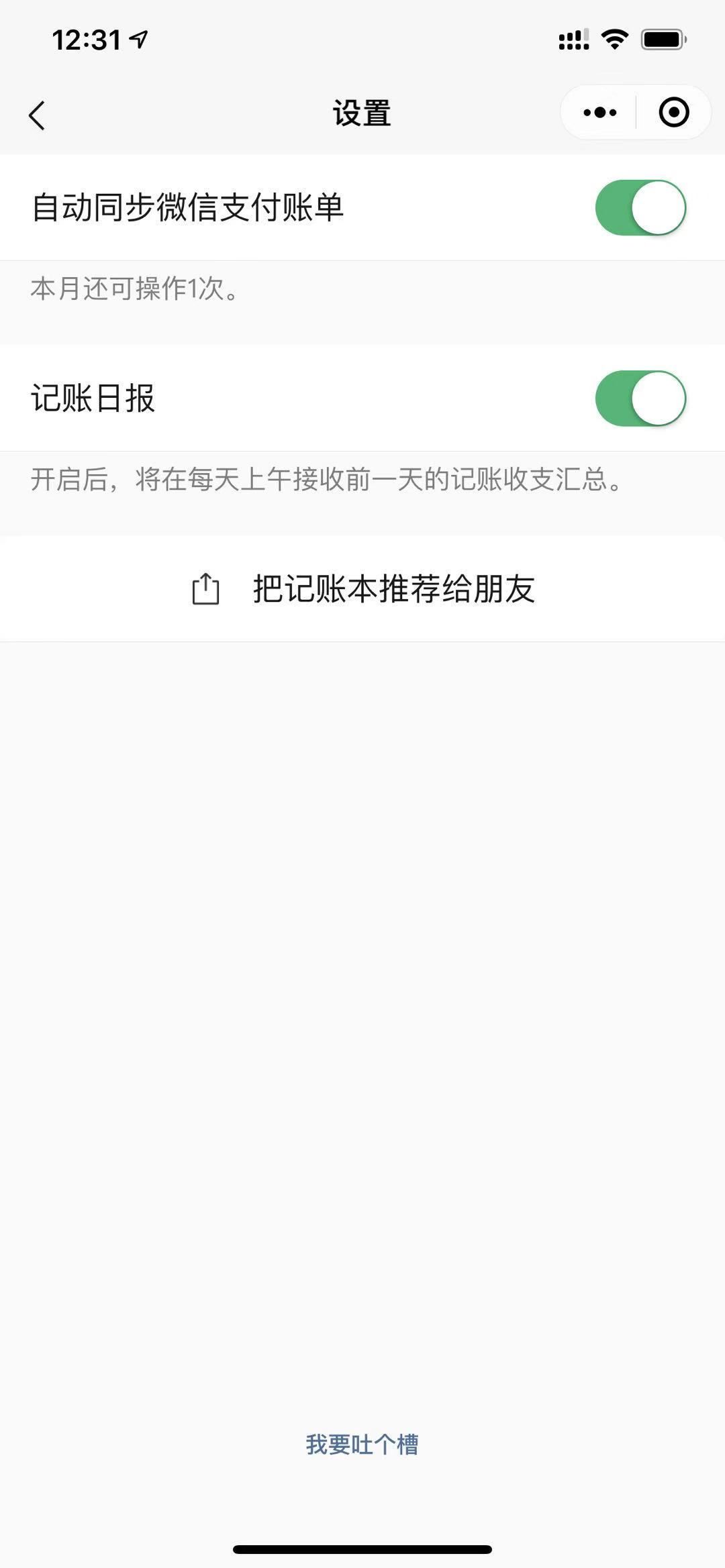Tap the Wi-Fi icon in the status bar
Viewport: 725px width, 1568px height.
(x=614, y=40)
